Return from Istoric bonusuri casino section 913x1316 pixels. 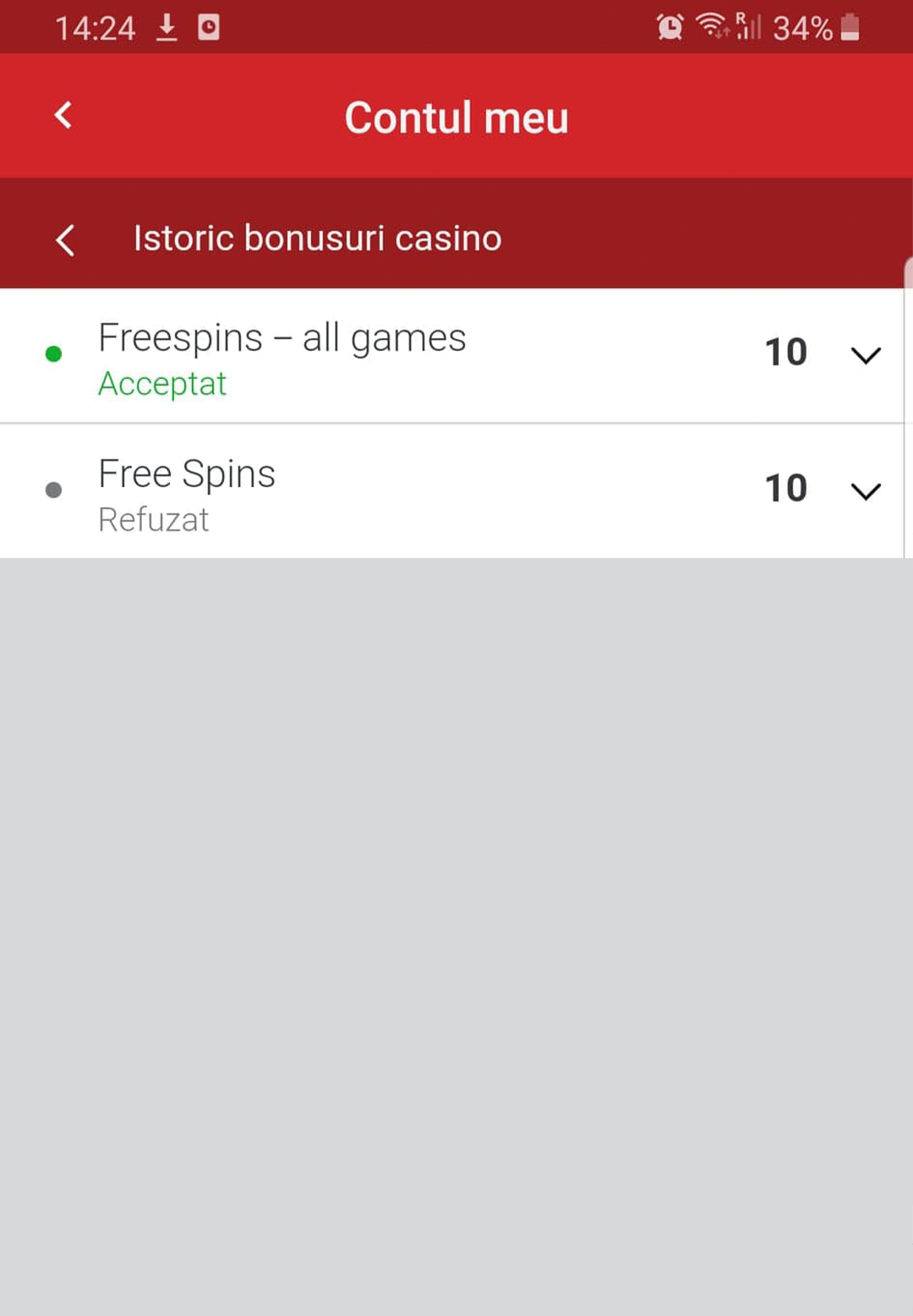point(65,239)
